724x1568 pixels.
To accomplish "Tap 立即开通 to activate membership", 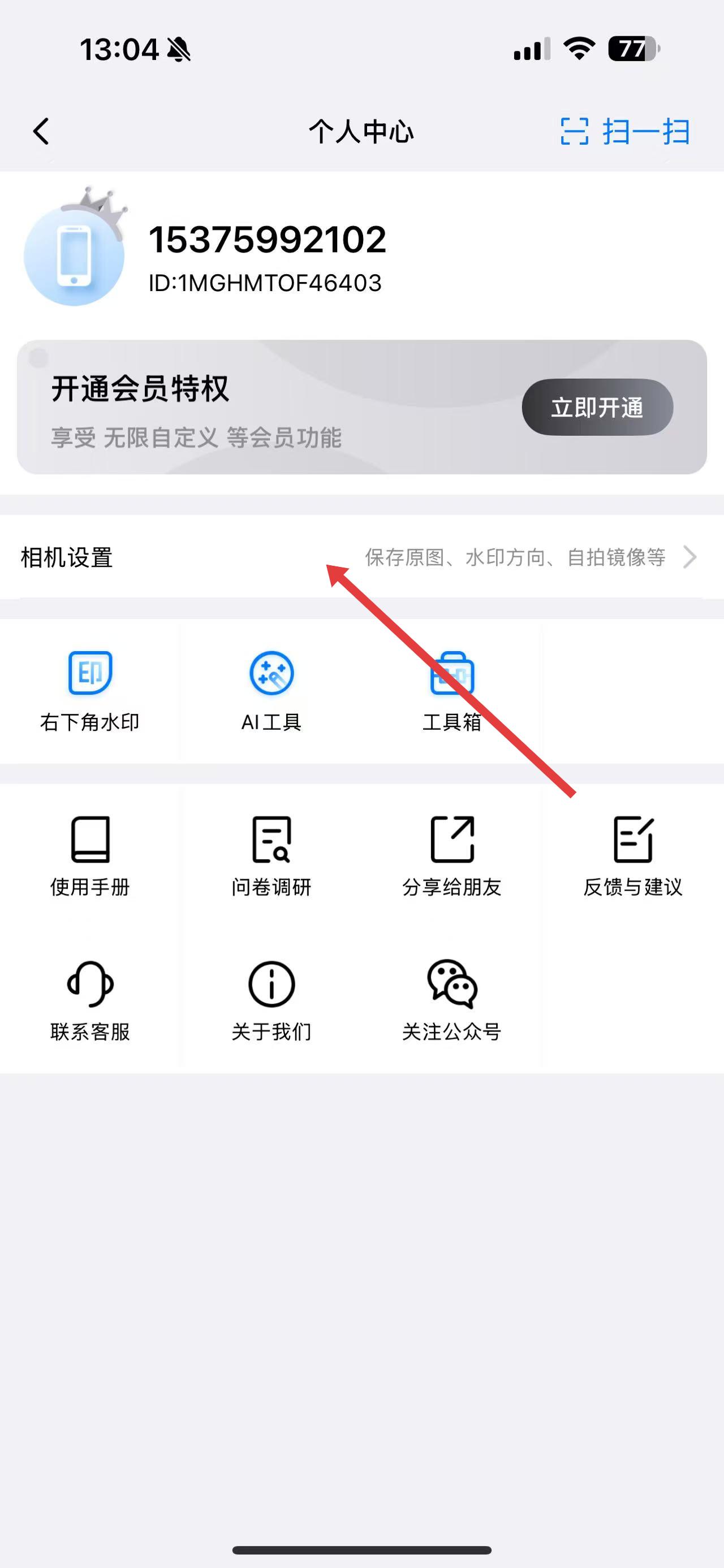I will [597, 407].
